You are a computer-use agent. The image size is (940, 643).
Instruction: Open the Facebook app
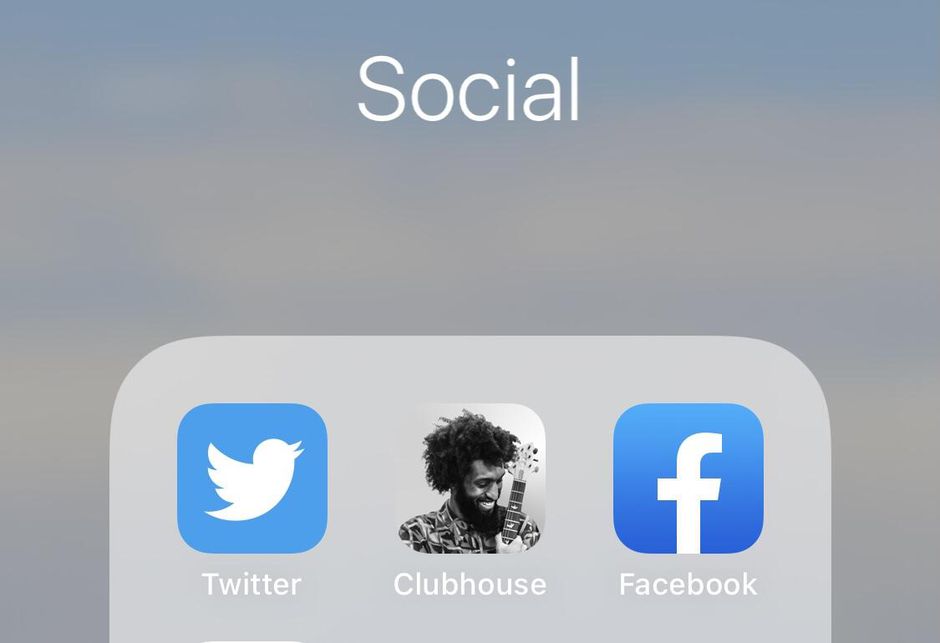click(688, 478)
